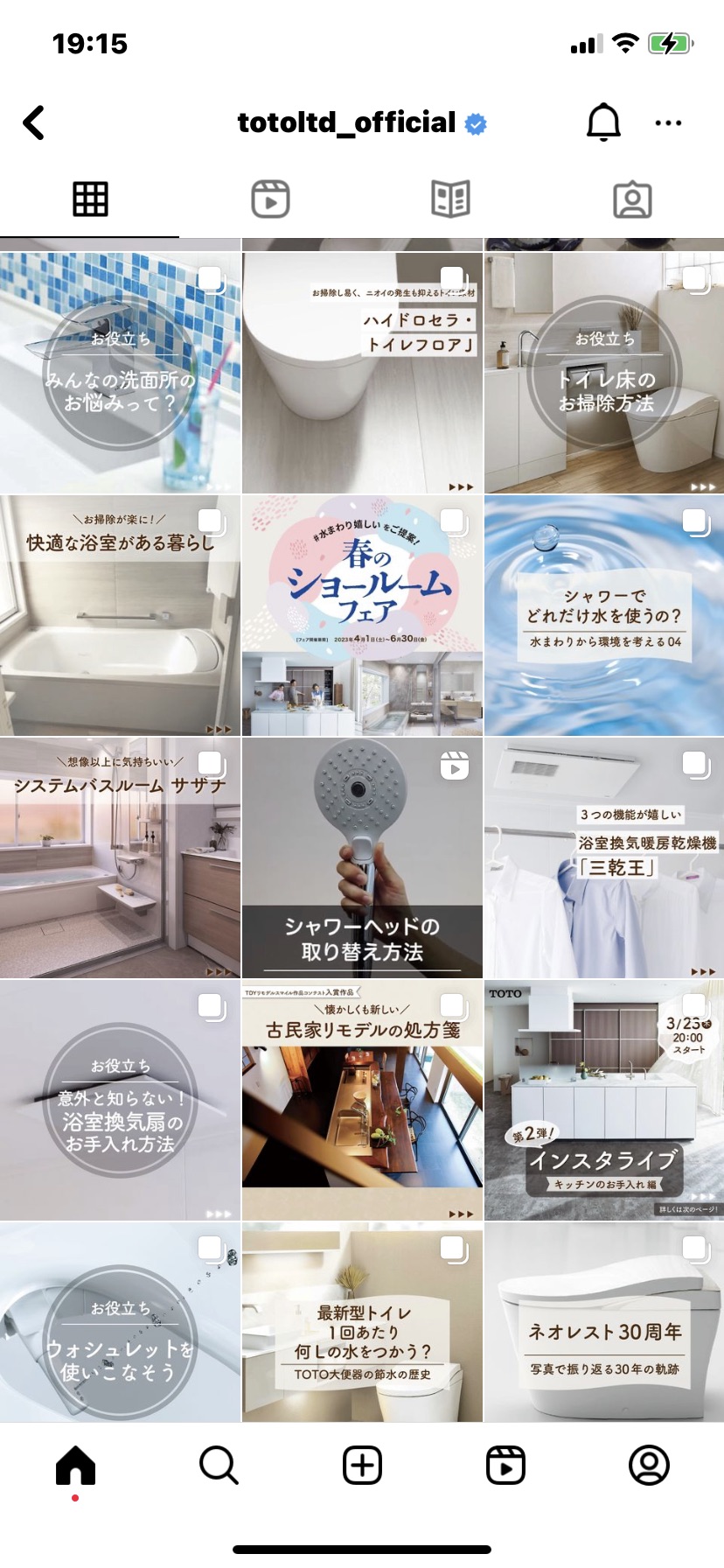724x1568 pixels.
Task: Open the シャワーでどれだけ水を使うの post
Action: 604,616
